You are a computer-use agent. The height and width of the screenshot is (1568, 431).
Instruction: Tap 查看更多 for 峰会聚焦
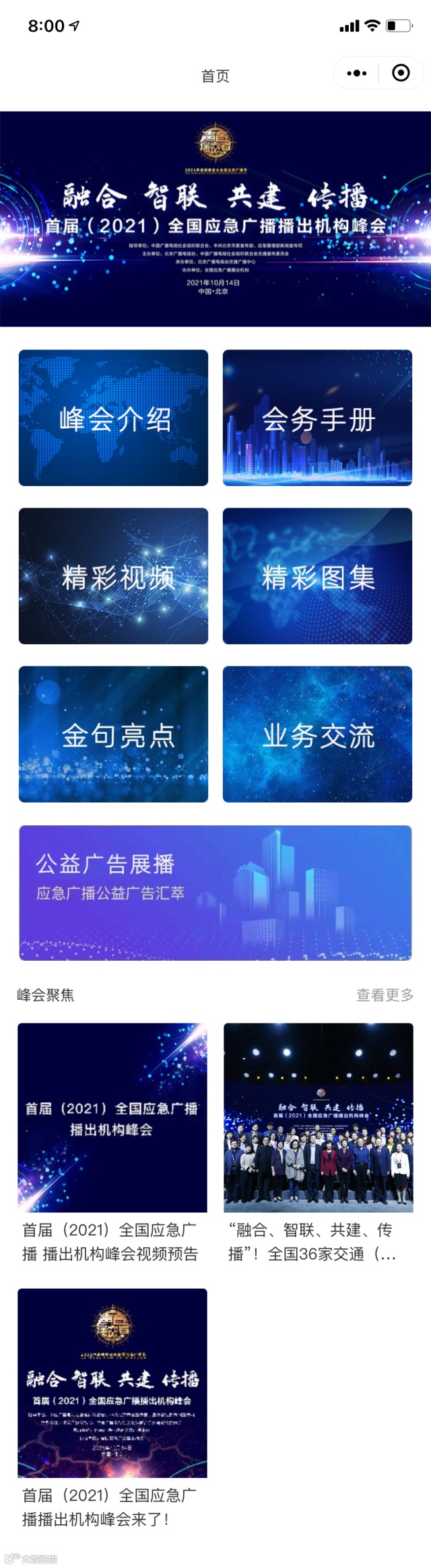(x=385, y=995)
